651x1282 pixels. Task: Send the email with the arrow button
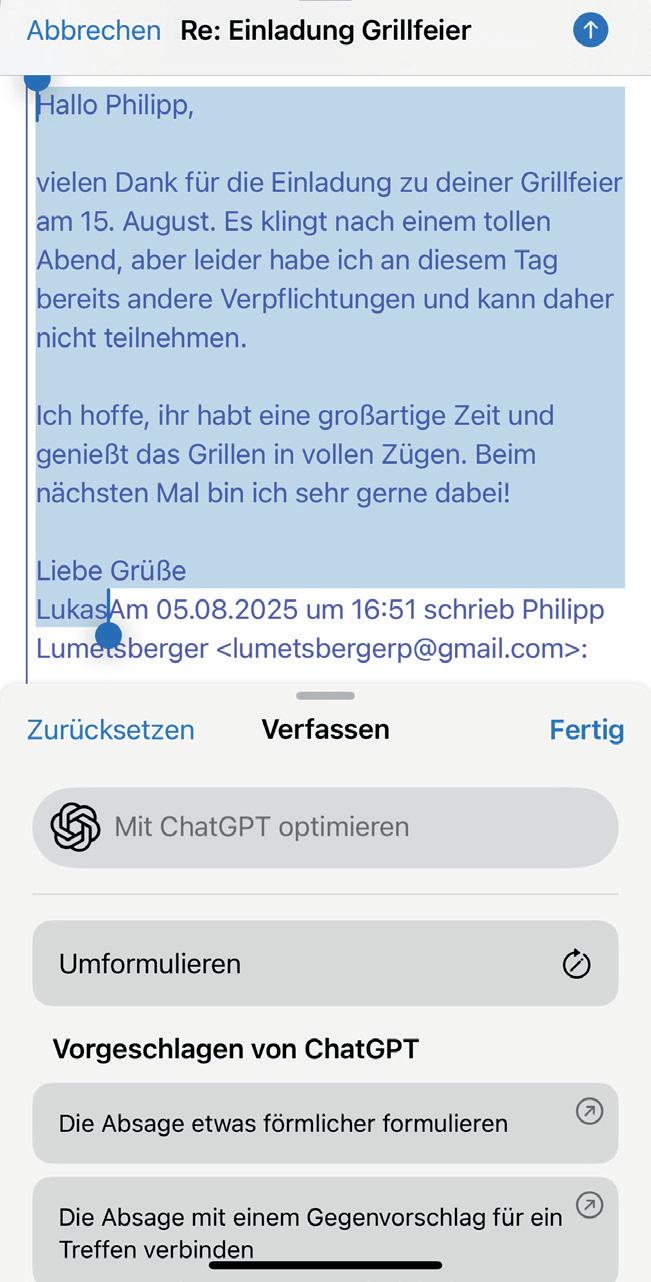tap(590, 30)
